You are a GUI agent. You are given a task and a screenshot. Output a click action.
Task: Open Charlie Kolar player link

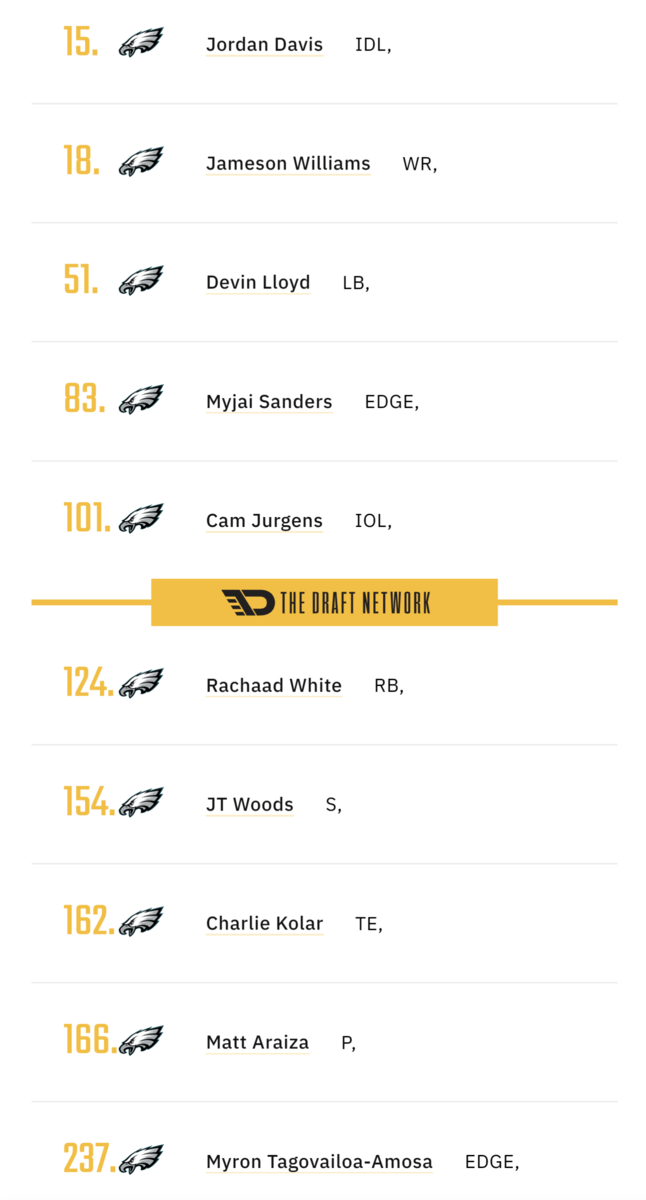[264, 924]
